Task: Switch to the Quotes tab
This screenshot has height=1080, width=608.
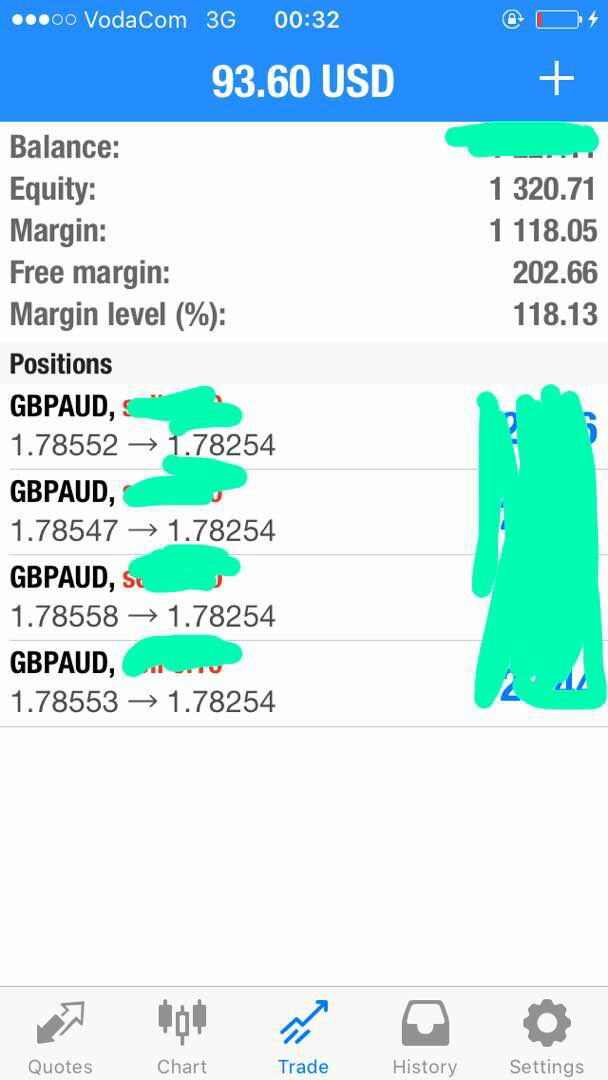Action: tap(60, 1036)
